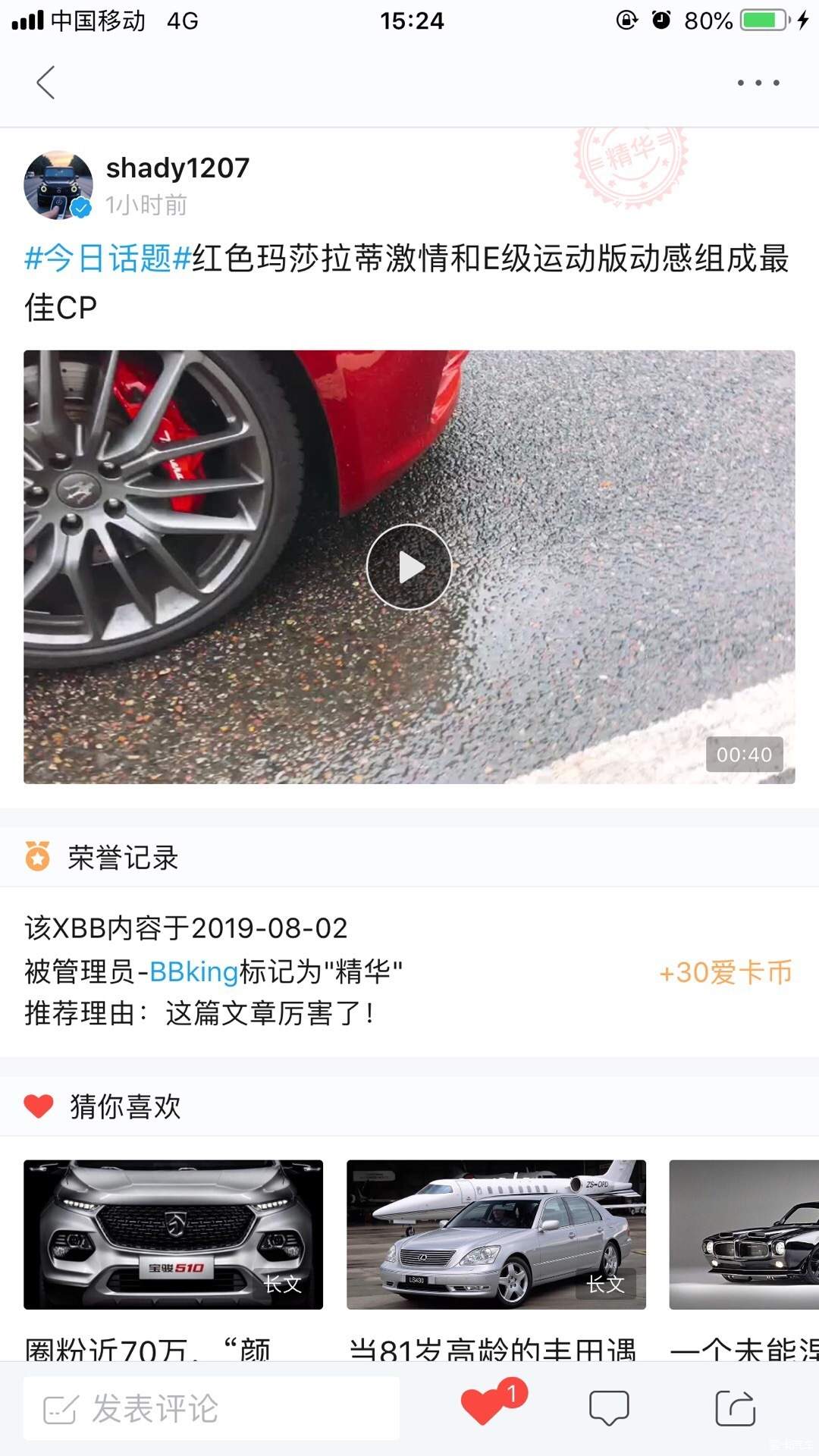Tap the 发表评论 comment field
Image resolution: width=819 pixels, height=1456 pixels.
click(x=211, y=1408)
